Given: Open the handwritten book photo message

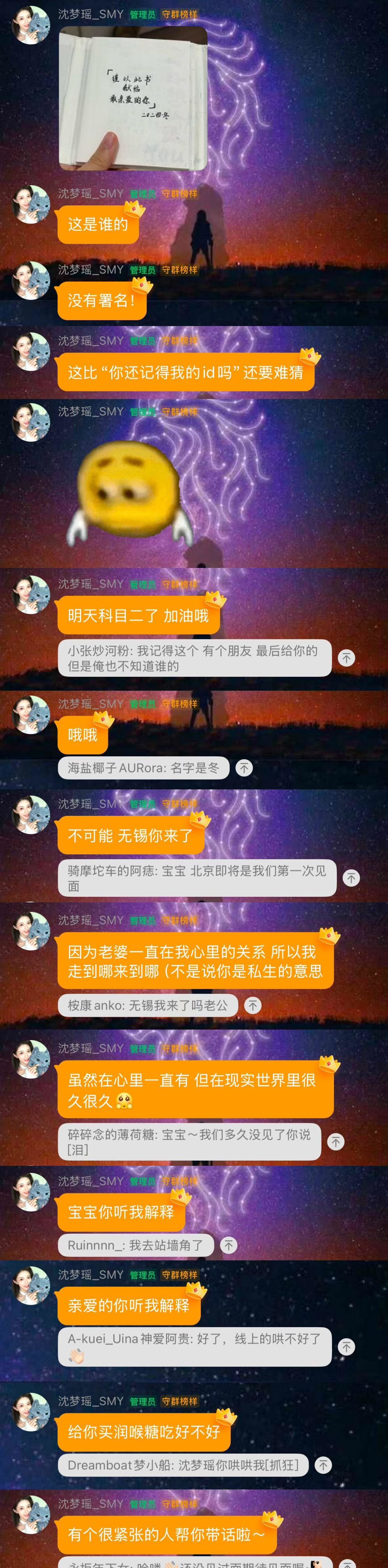Looking at the screenshot, I should coord(133,98).
